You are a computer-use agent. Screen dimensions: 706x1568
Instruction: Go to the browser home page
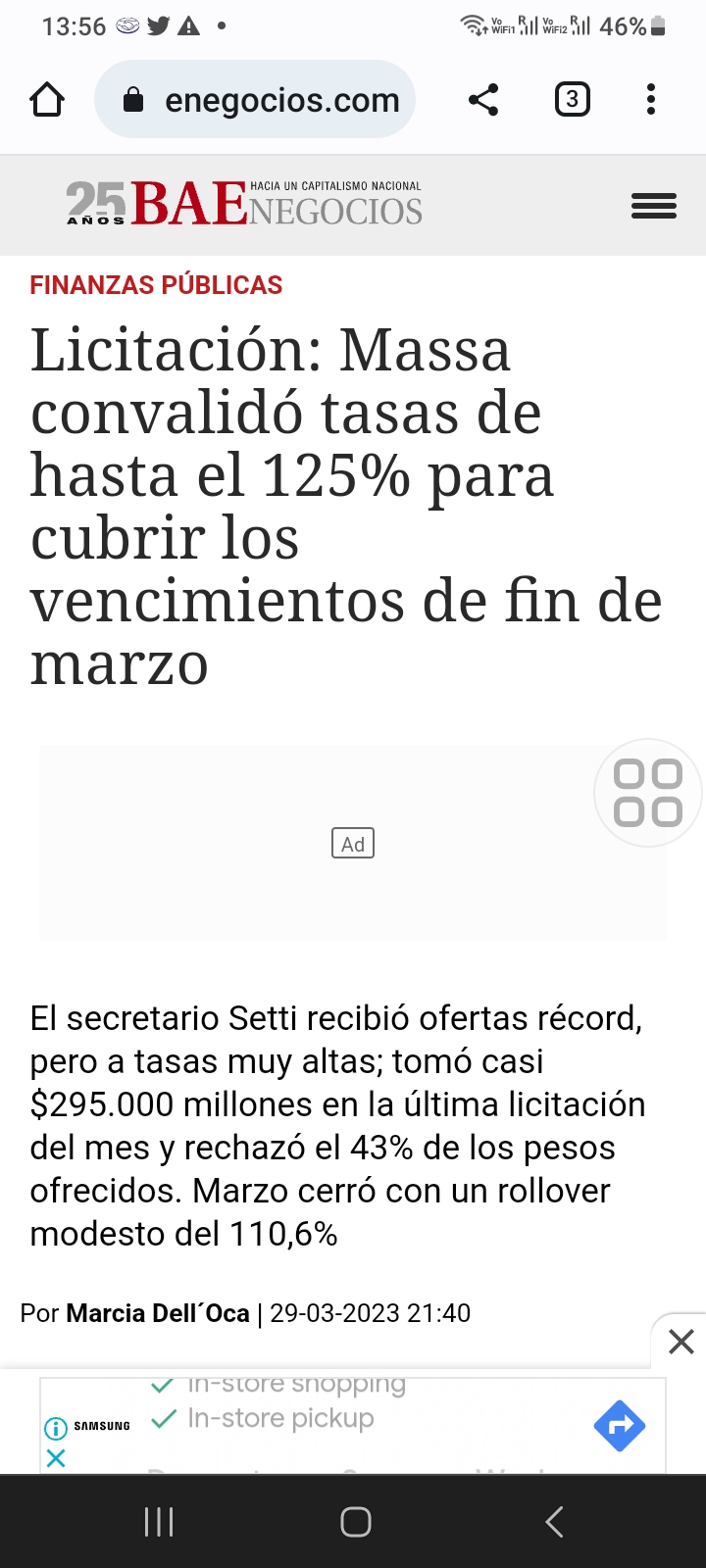[47, 100]
